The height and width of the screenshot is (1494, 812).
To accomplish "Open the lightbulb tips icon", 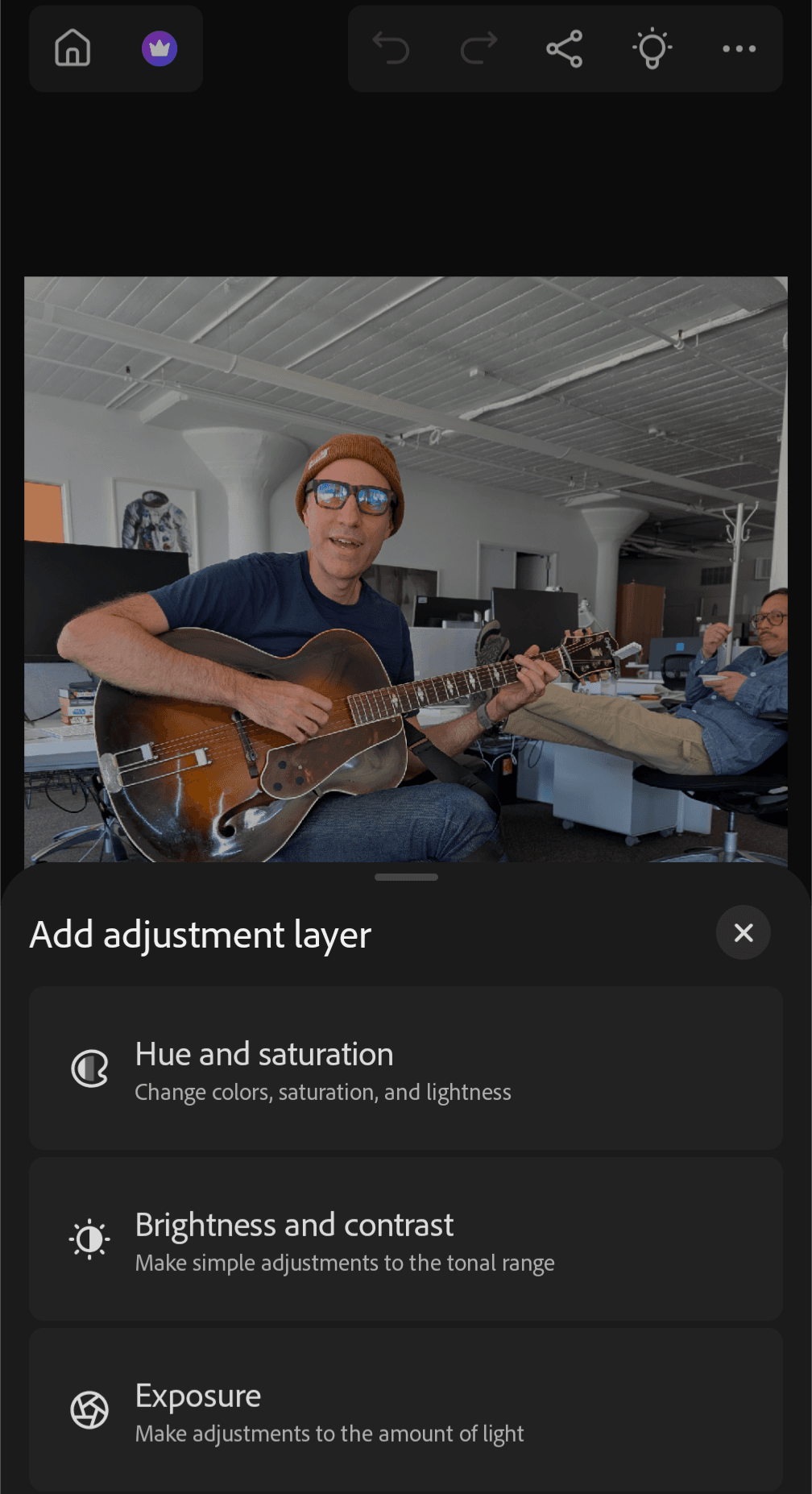I will tap(652, 48).
